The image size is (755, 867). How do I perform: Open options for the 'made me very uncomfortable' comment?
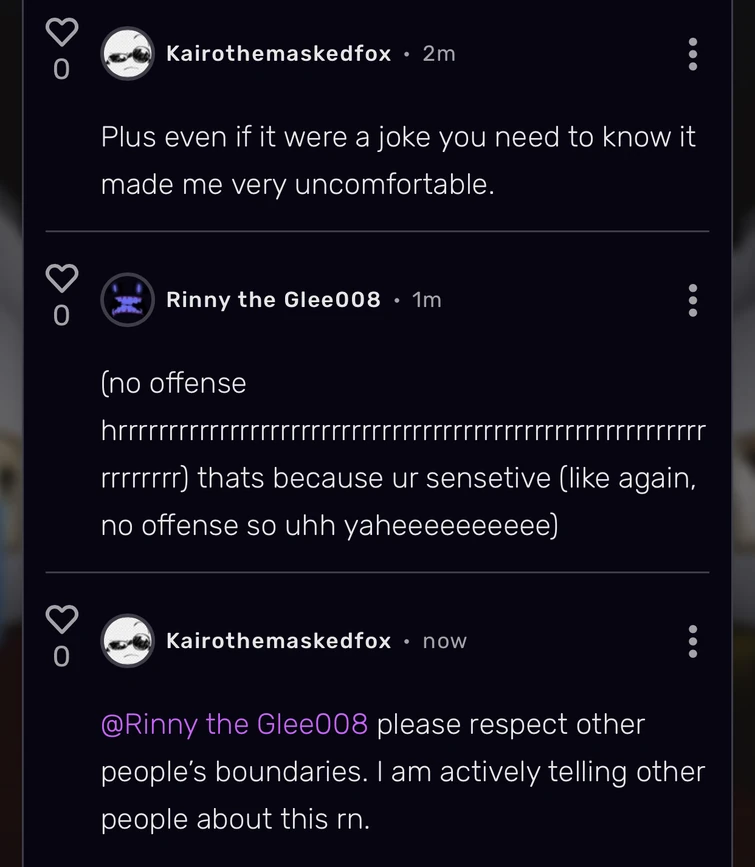(x=692, y=54)
